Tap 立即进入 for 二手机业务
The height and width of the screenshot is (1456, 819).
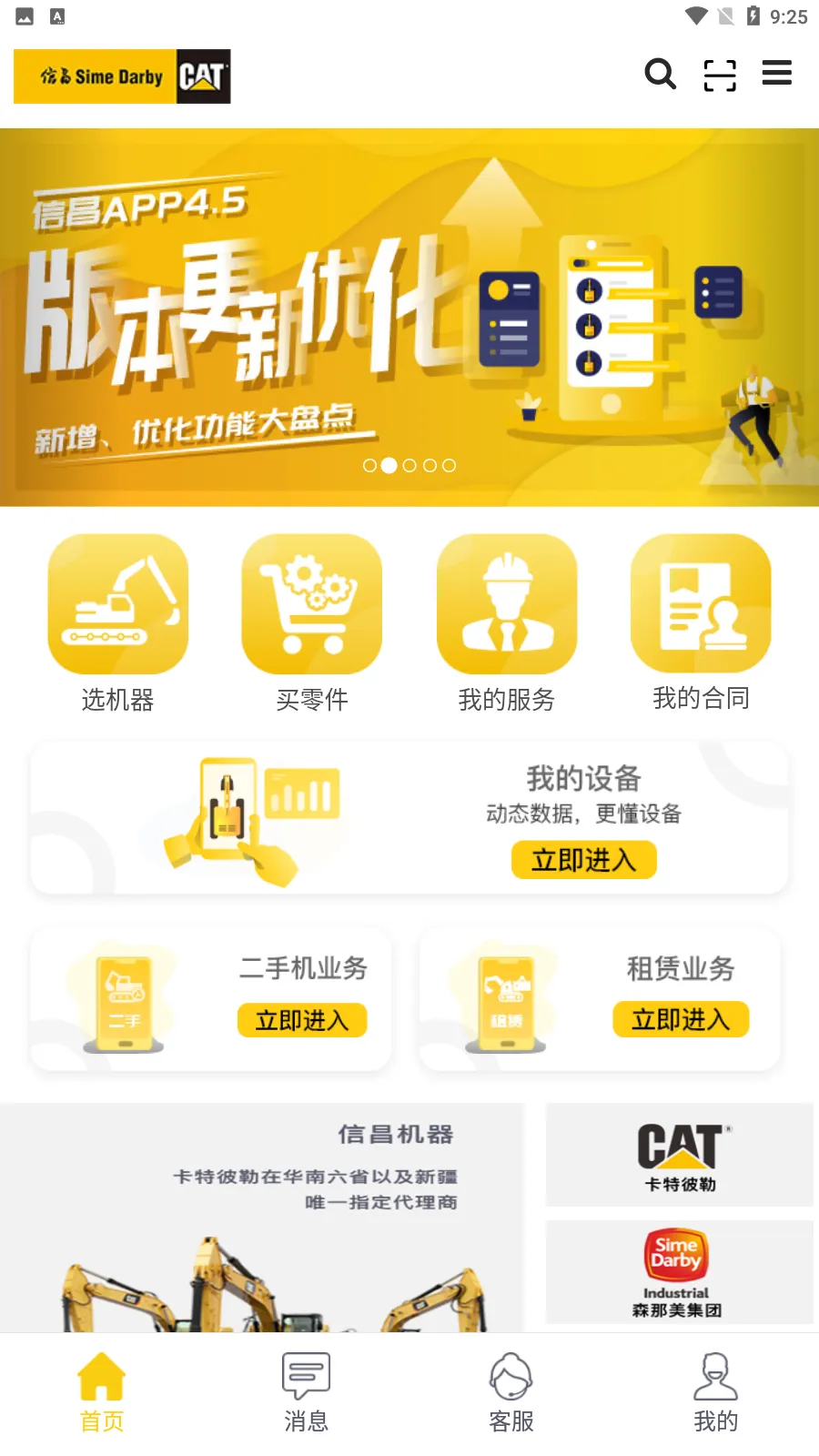[302, 1021]
